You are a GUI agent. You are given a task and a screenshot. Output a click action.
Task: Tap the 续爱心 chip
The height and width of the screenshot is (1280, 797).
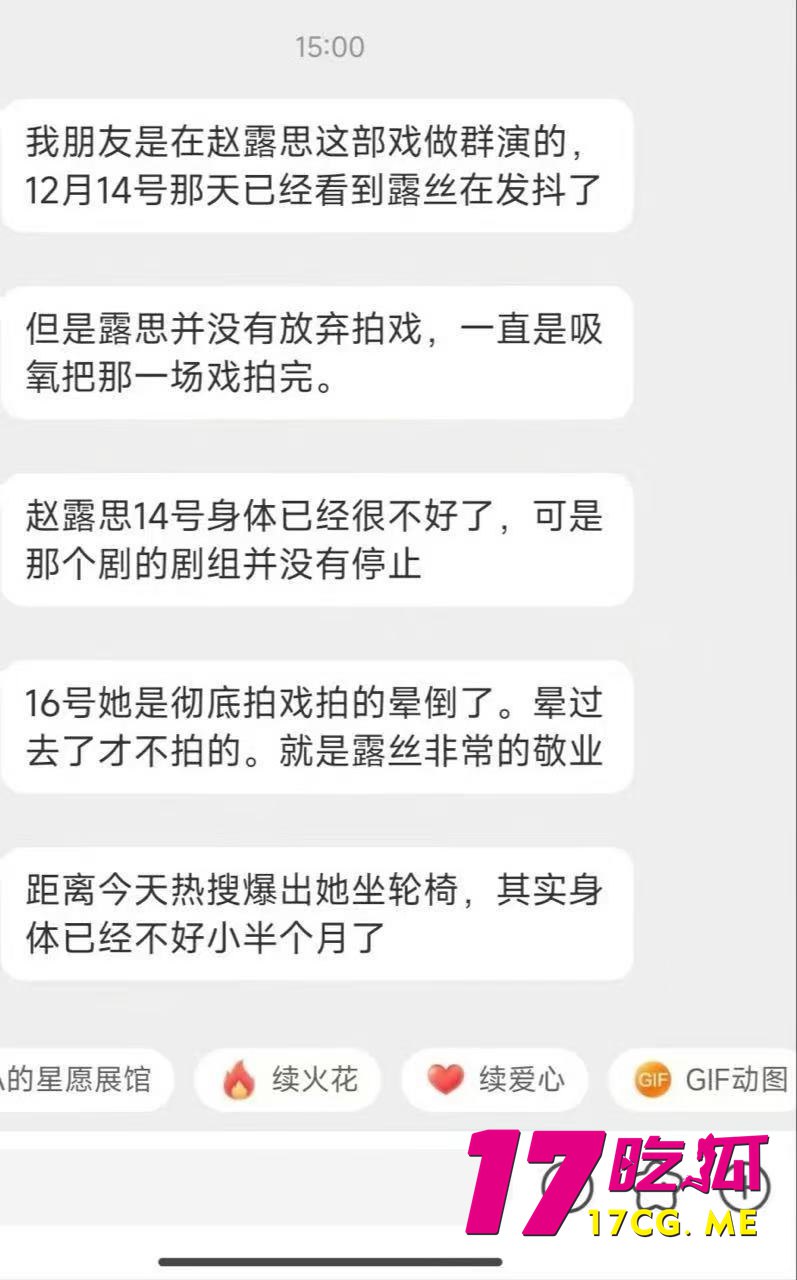coord(494,1080)
